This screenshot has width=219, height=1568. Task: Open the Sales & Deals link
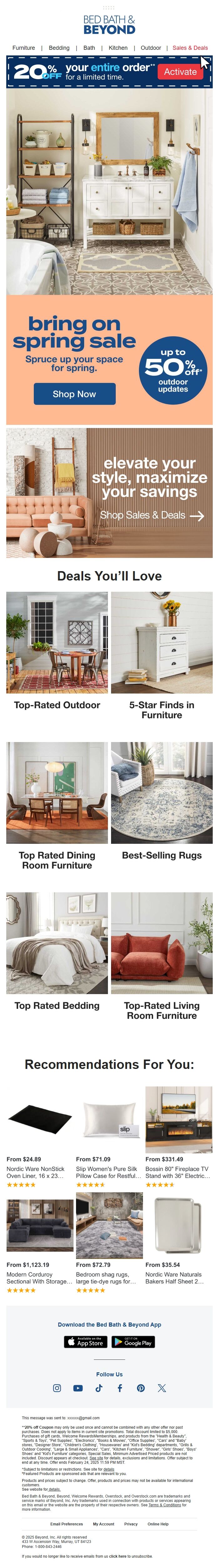point(190,48)
